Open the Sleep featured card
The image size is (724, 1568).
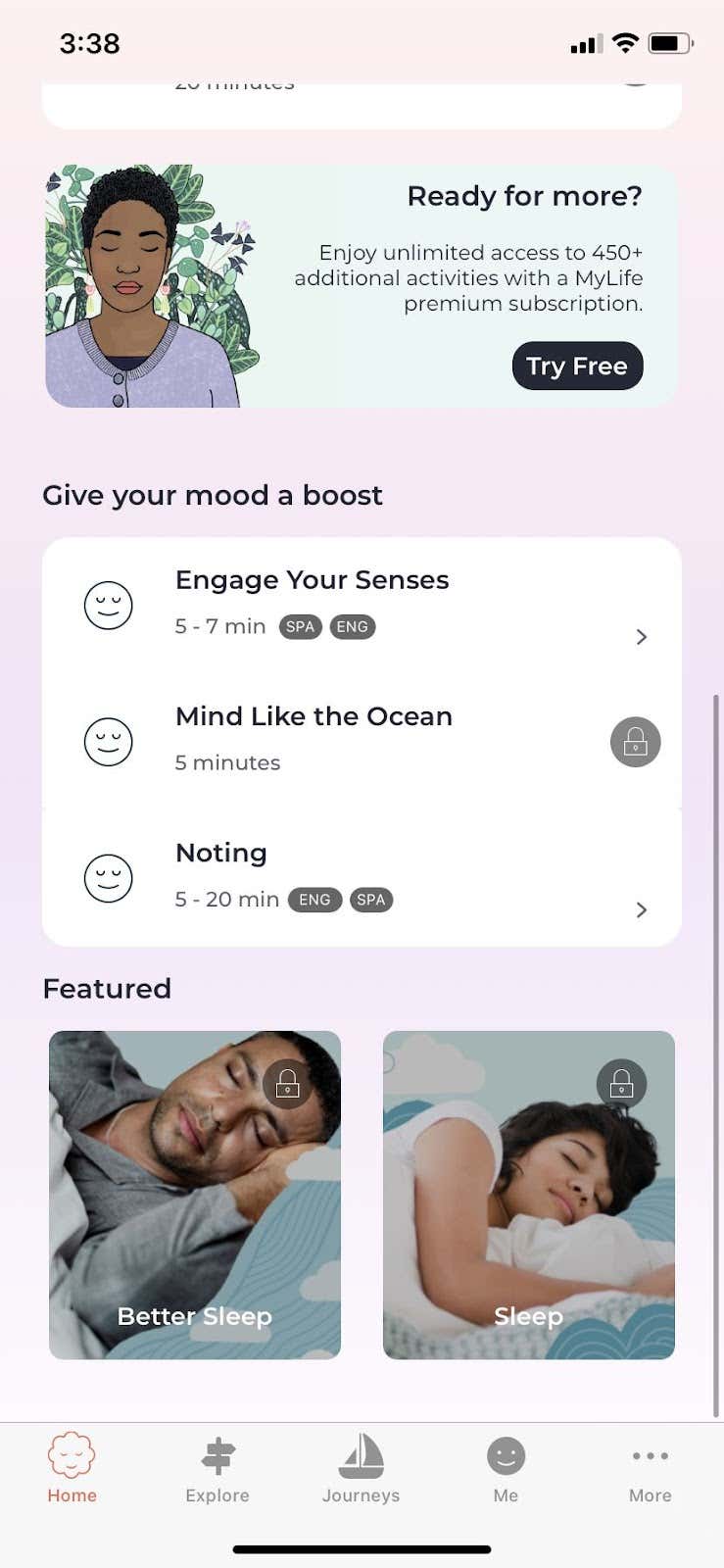(x=528, y=1194)
